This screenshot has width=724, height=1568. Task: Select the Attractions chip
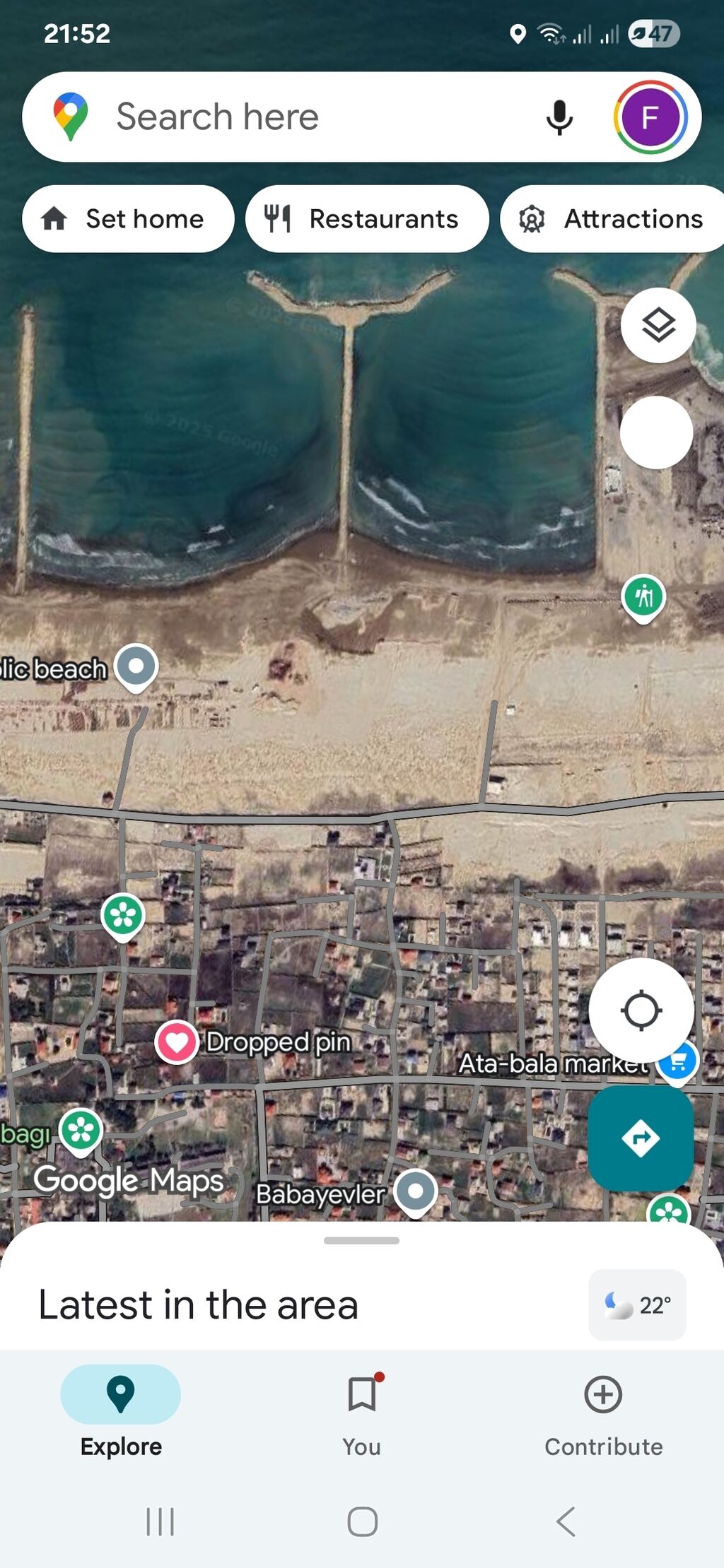614,219
